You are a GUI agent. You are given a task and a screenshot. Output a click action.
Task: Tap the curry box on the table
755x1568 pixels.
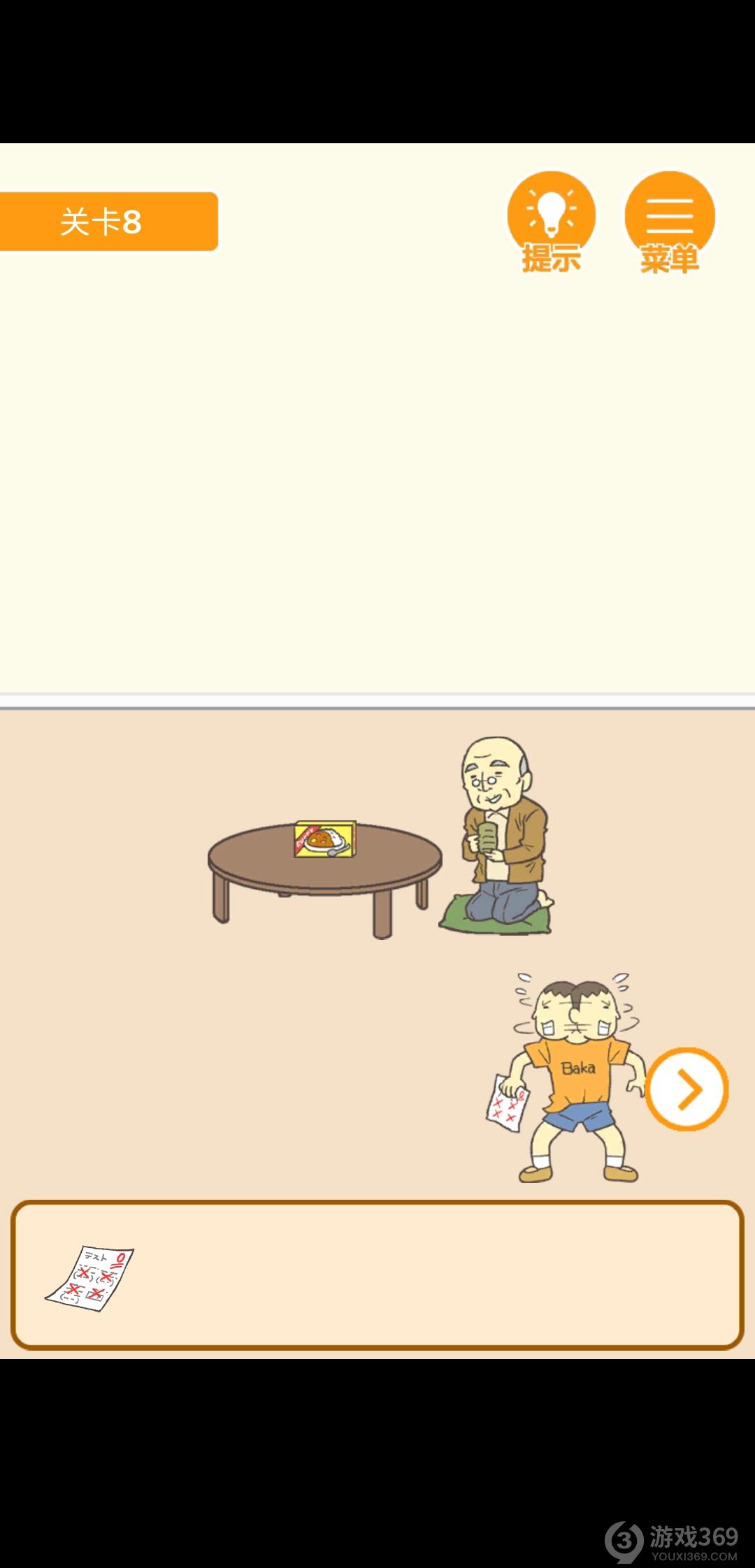(324, 839)
